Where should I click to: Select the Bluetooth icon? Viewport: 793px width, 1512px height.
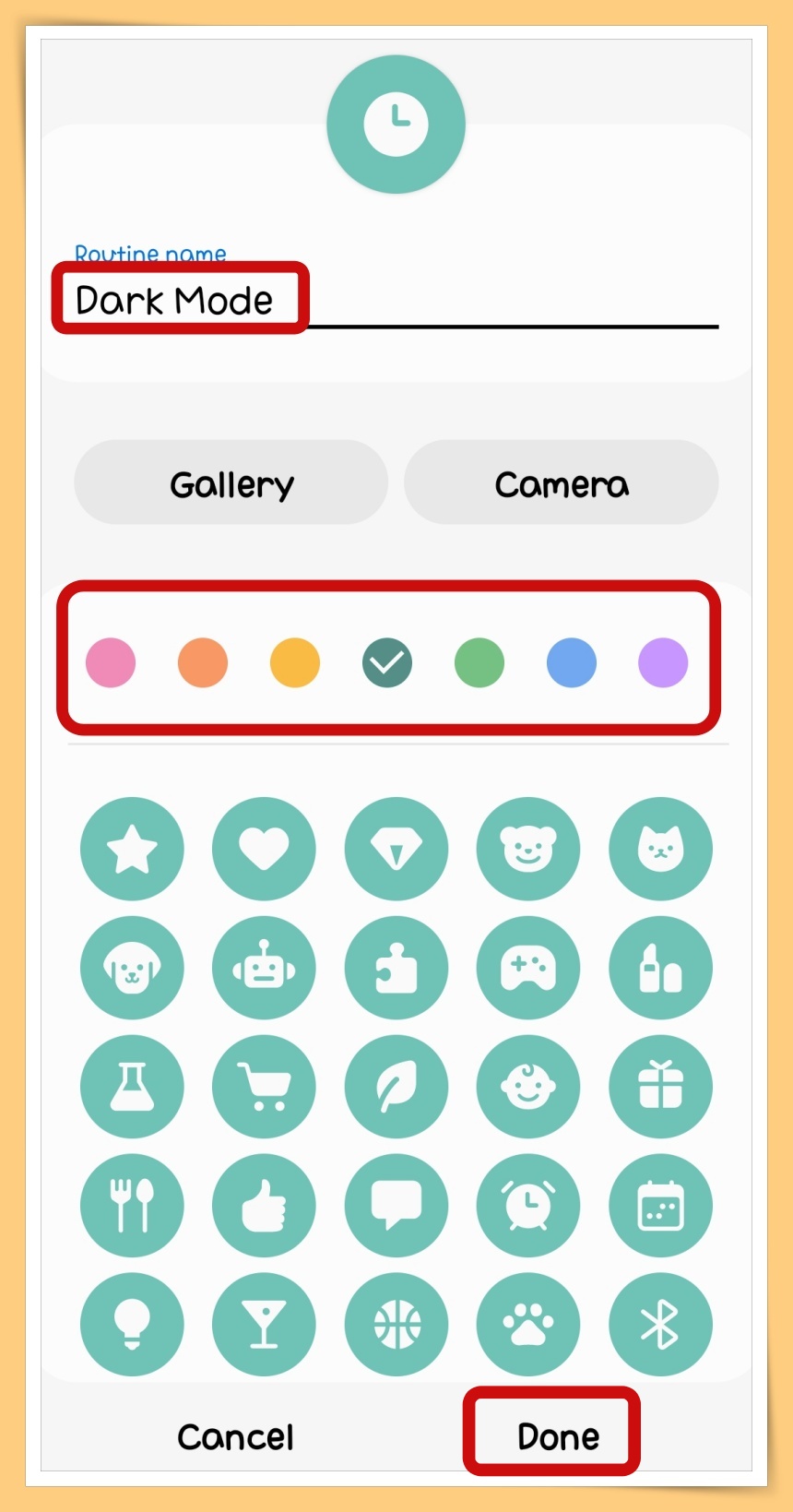[x=660, y=1325]
